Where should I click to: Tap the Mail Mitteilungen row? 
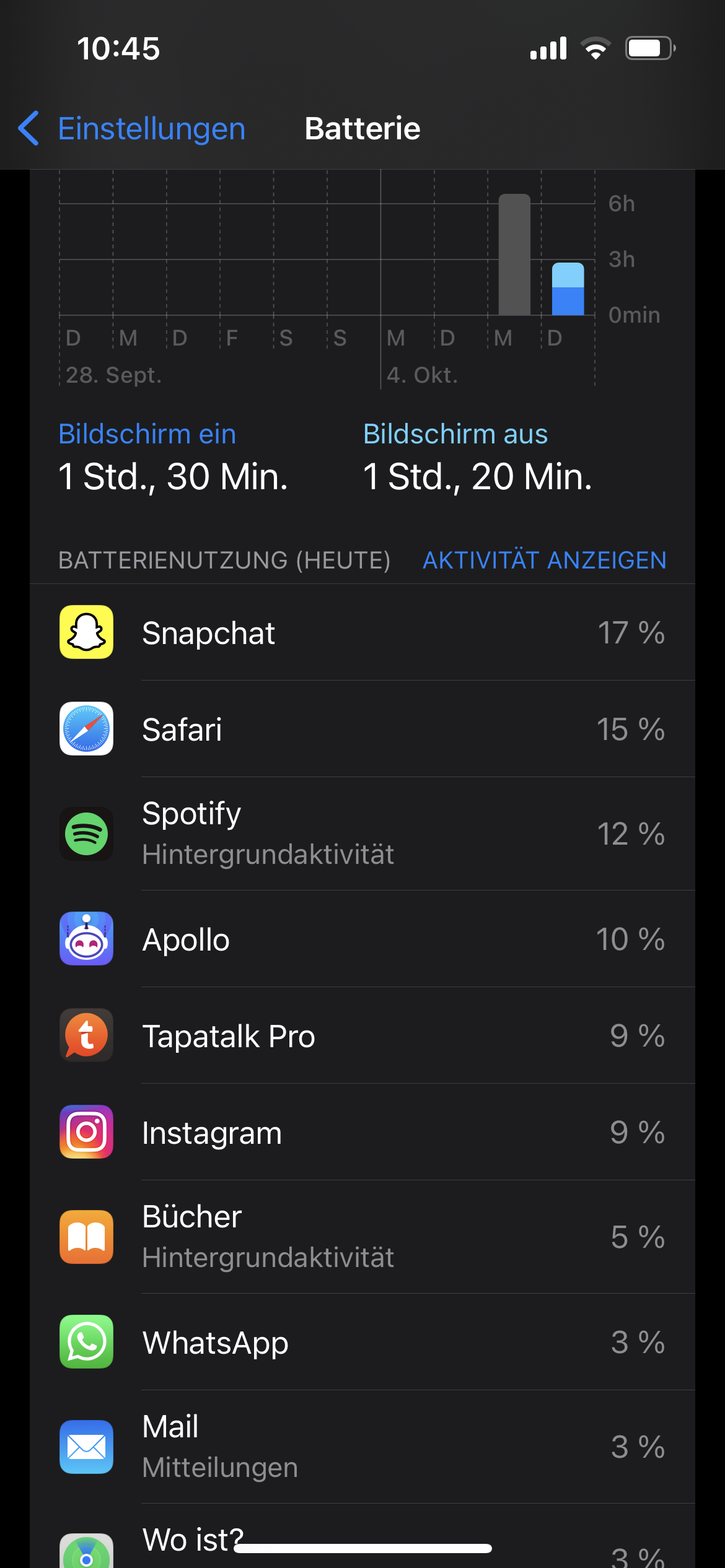tap(362, 1447)
